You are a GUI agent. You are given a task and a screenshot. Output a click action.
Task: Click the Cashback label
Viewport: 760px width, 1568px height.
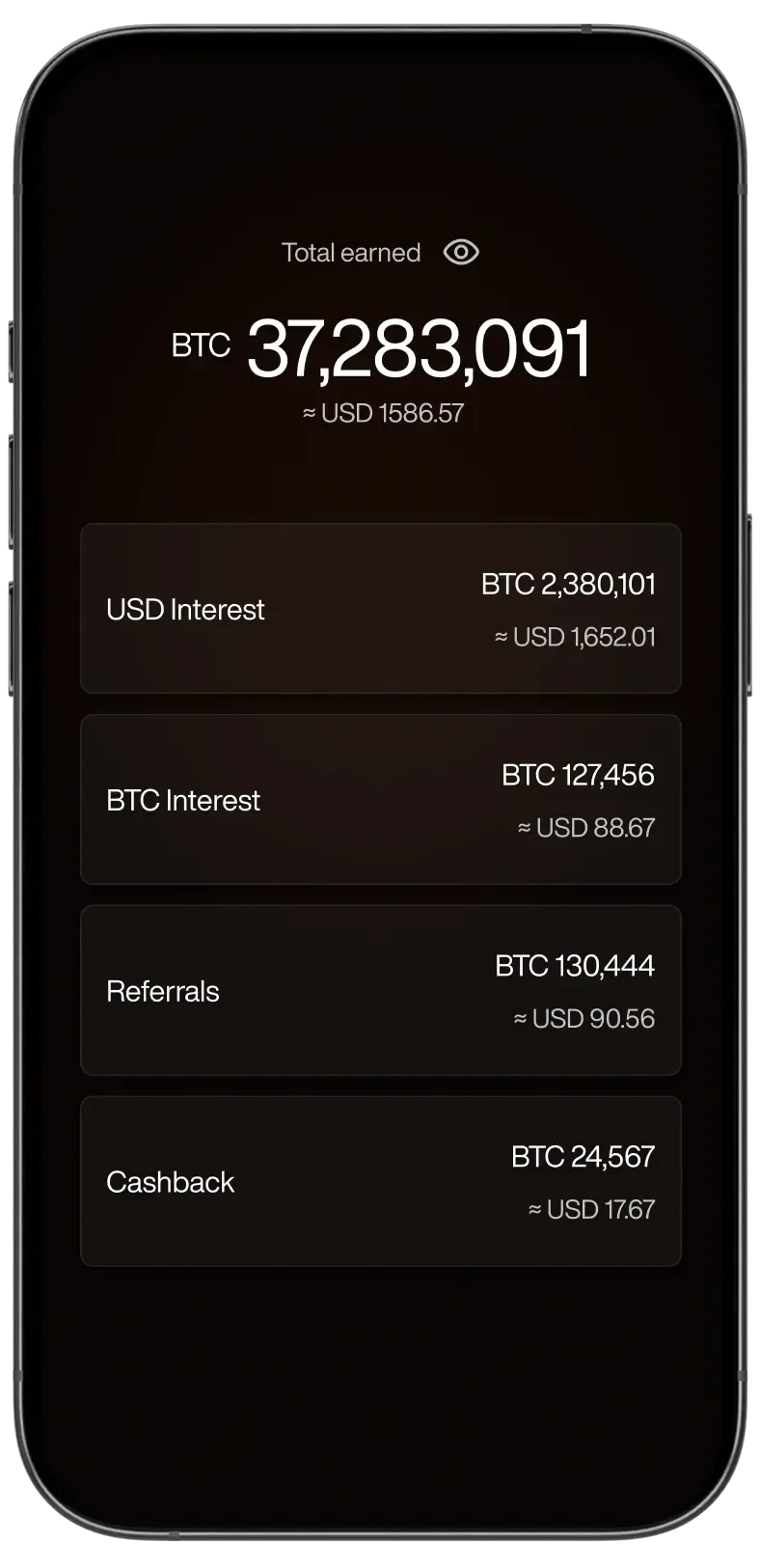(171, 1182)
